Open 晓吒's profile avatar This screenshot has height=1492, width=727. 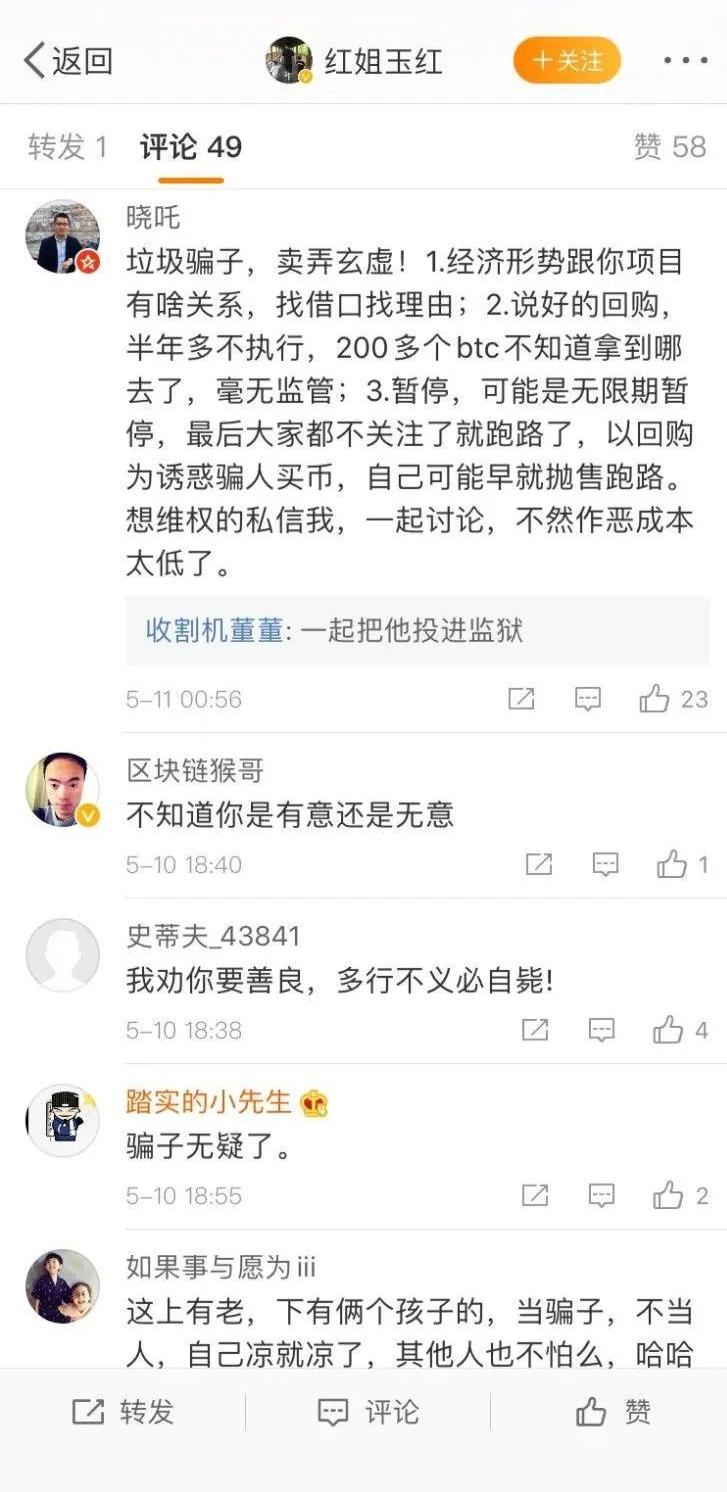pyautogui.click(x=62, y=237)
